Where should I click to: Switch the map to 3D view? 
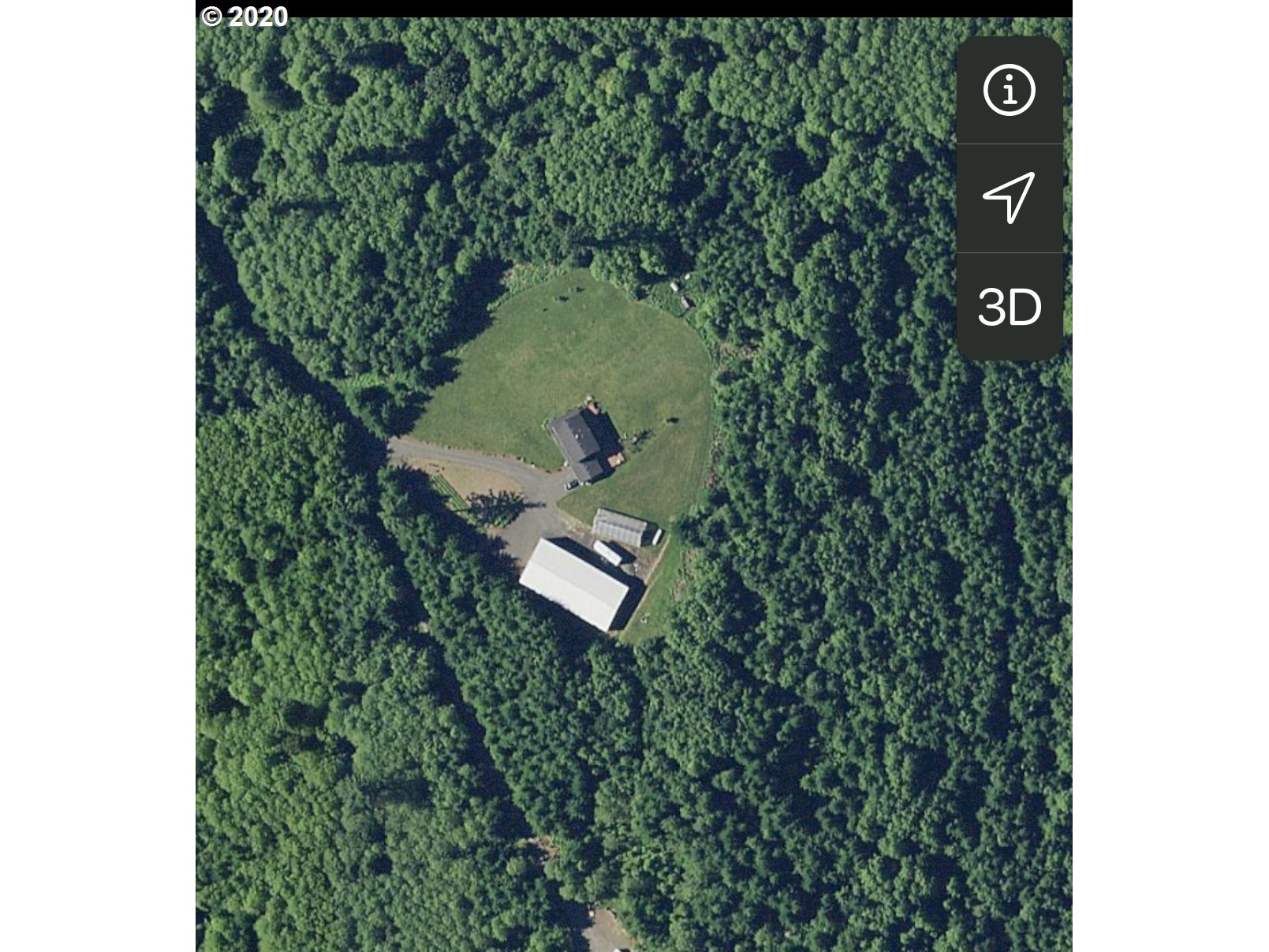pos(1009,307)
